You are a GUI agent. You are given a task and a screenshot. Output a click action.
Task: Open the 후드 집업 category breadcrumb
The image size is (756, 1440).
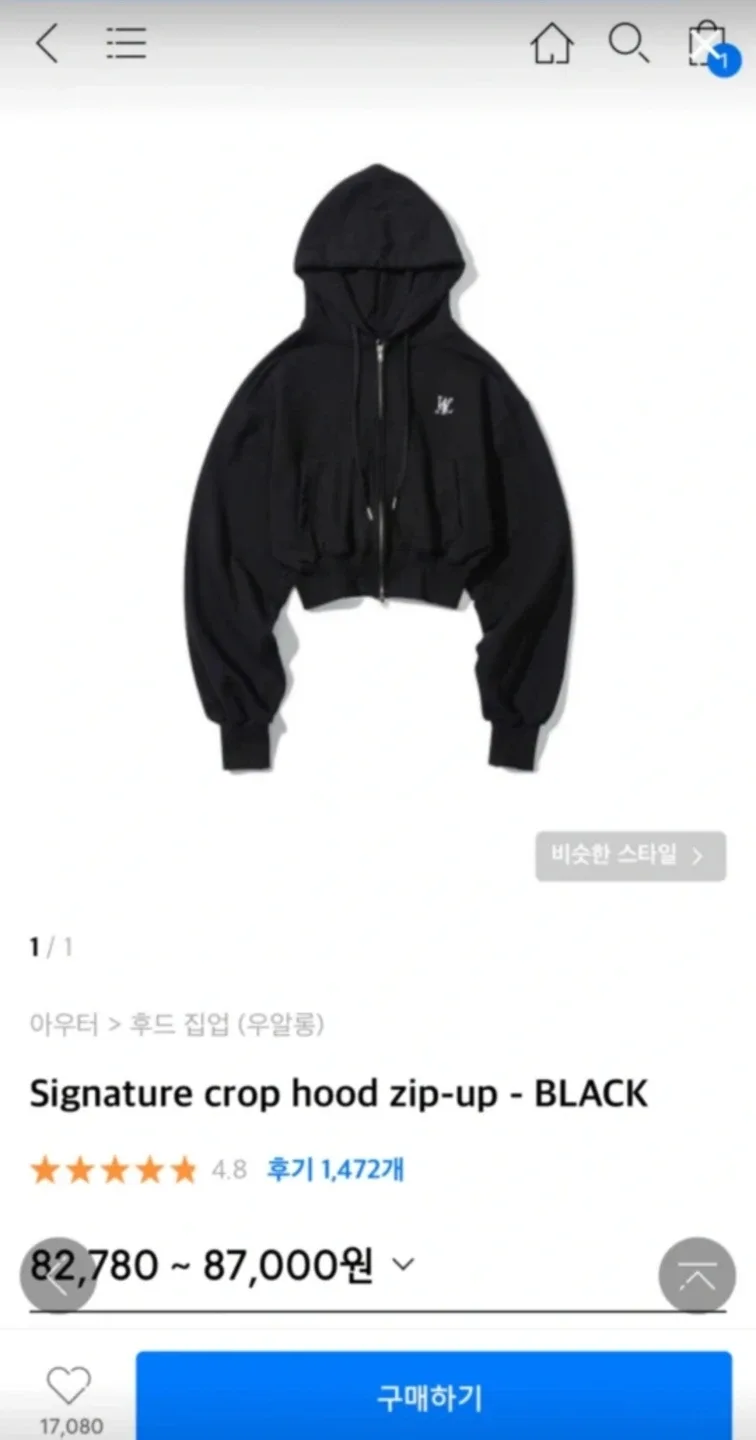click(180, 1024)
